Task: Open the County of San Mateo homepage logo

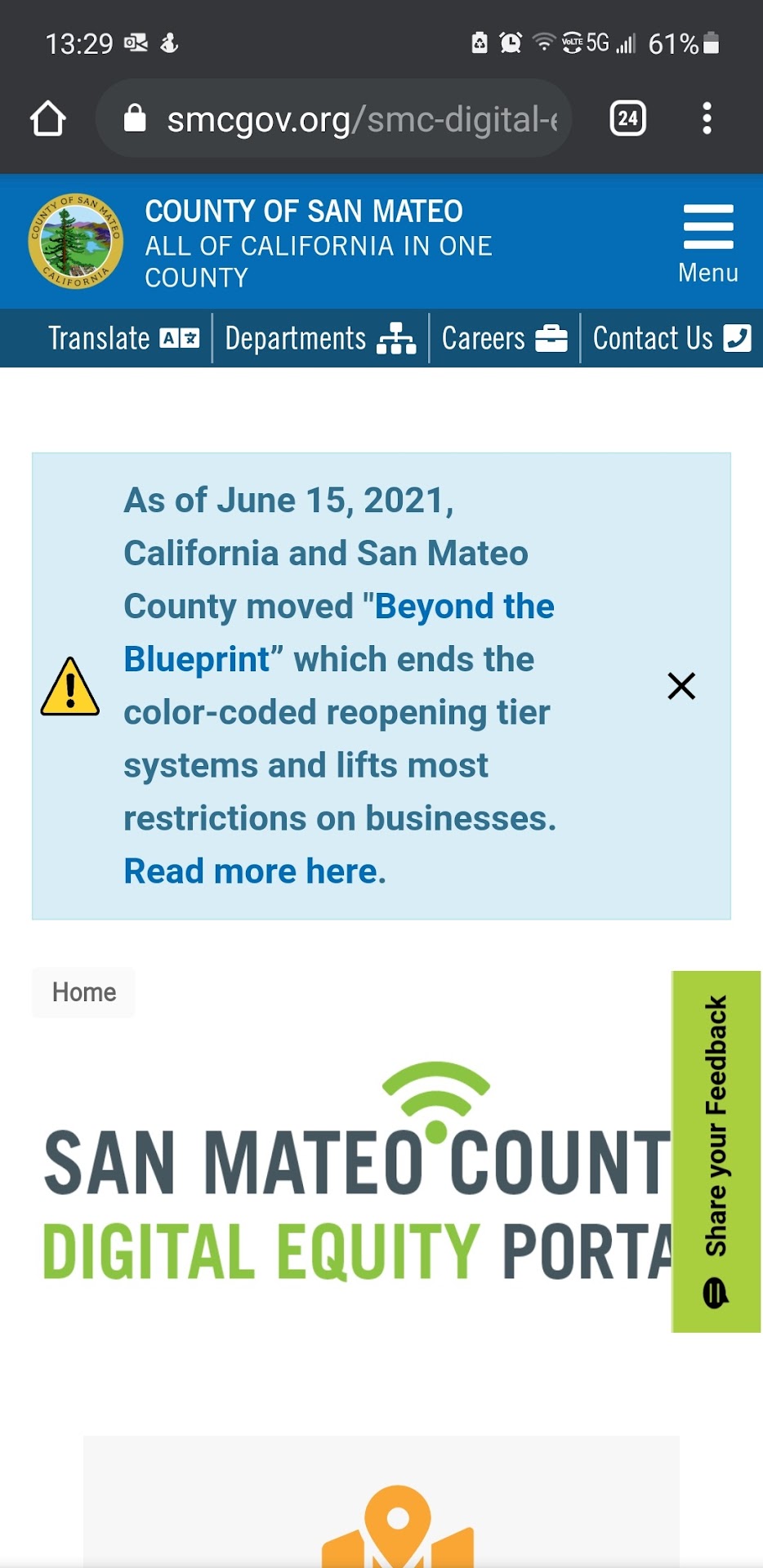Action: 75,242
